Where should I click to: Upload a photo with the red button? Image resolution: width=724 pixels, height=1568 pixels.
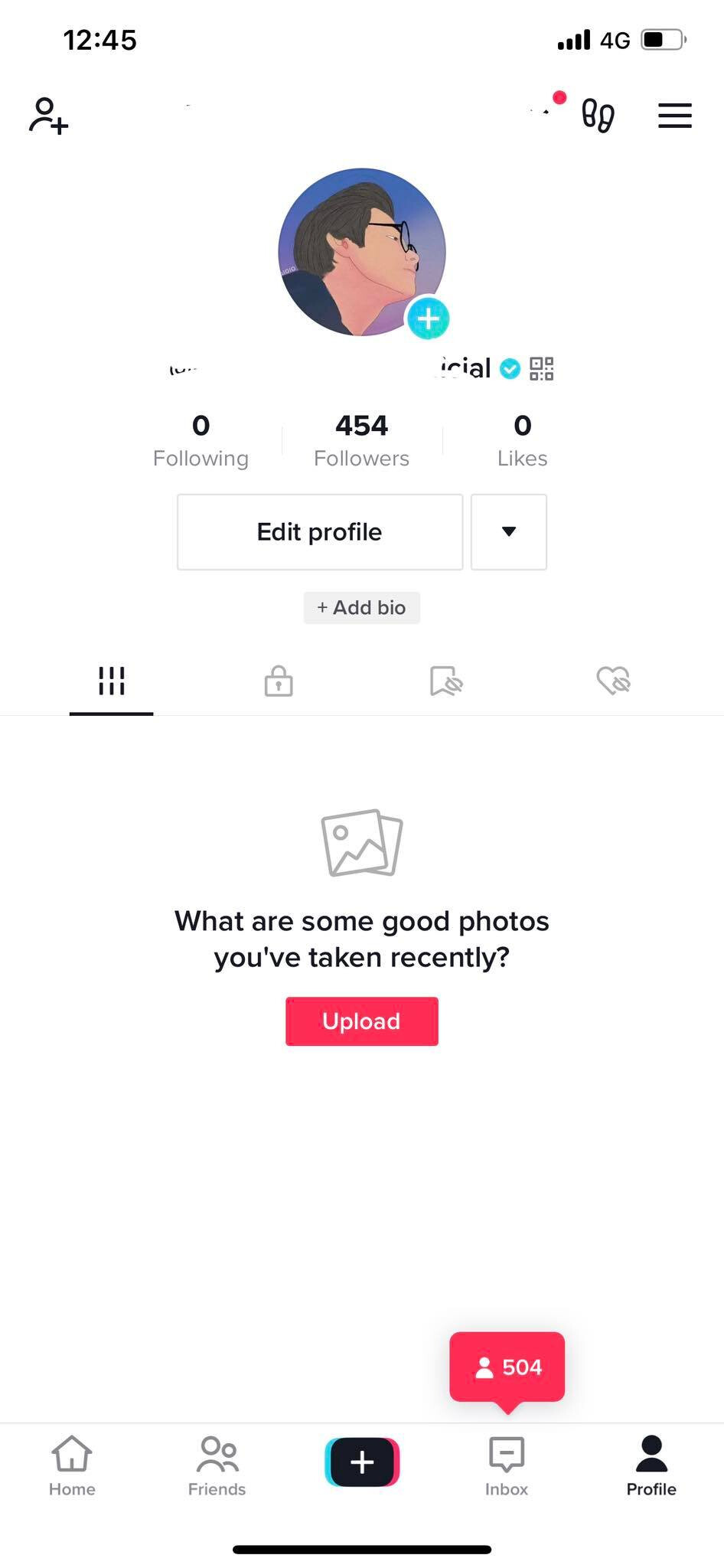click(x=362, y=1021)
